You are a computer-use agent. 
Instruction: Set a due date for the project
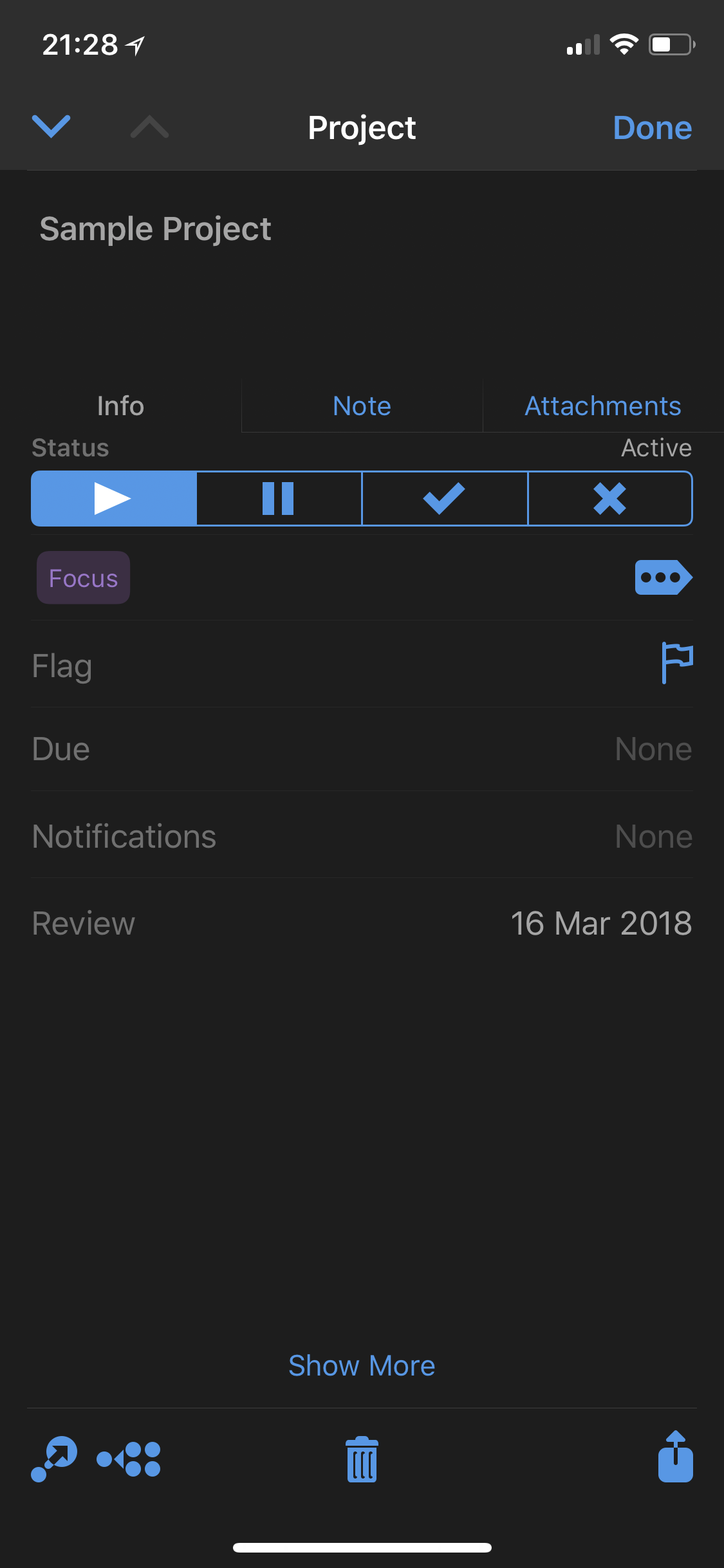pyautogui.click(x=362, y=749)
